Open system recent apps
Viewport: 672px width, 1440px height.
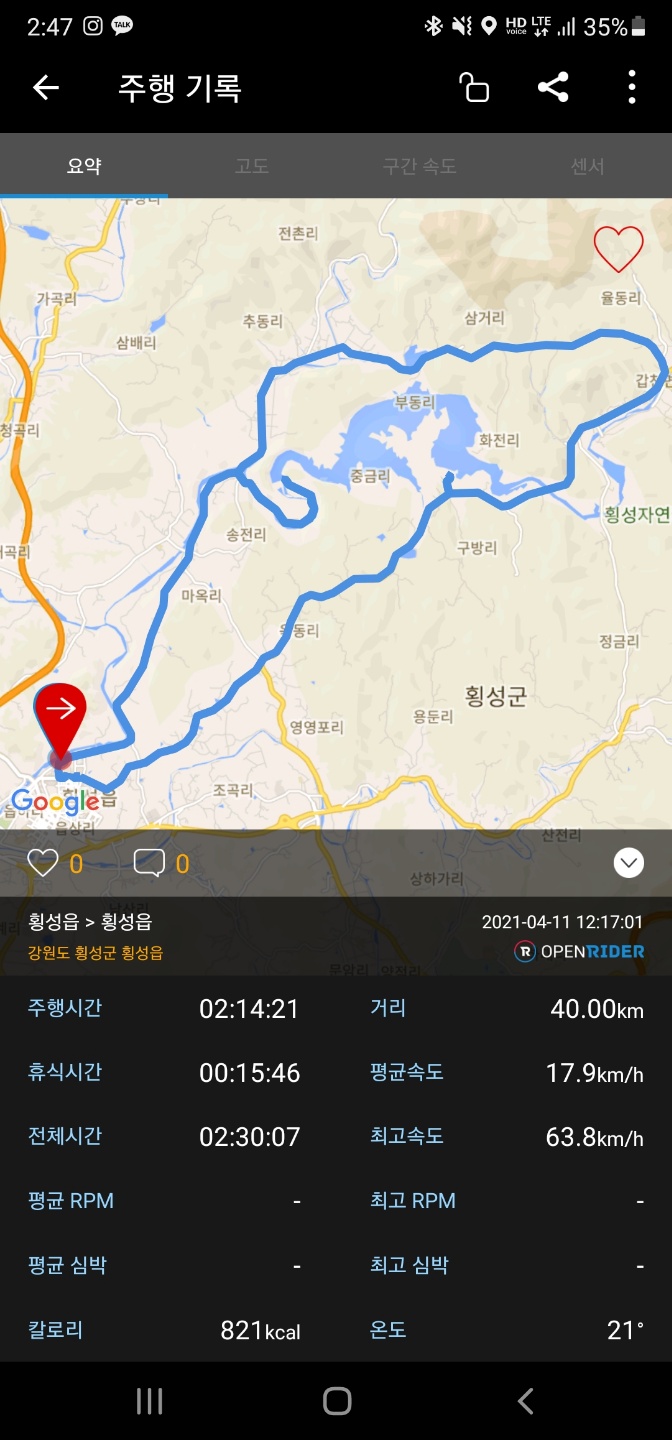pyautogui.click(x=149, y=1401)
